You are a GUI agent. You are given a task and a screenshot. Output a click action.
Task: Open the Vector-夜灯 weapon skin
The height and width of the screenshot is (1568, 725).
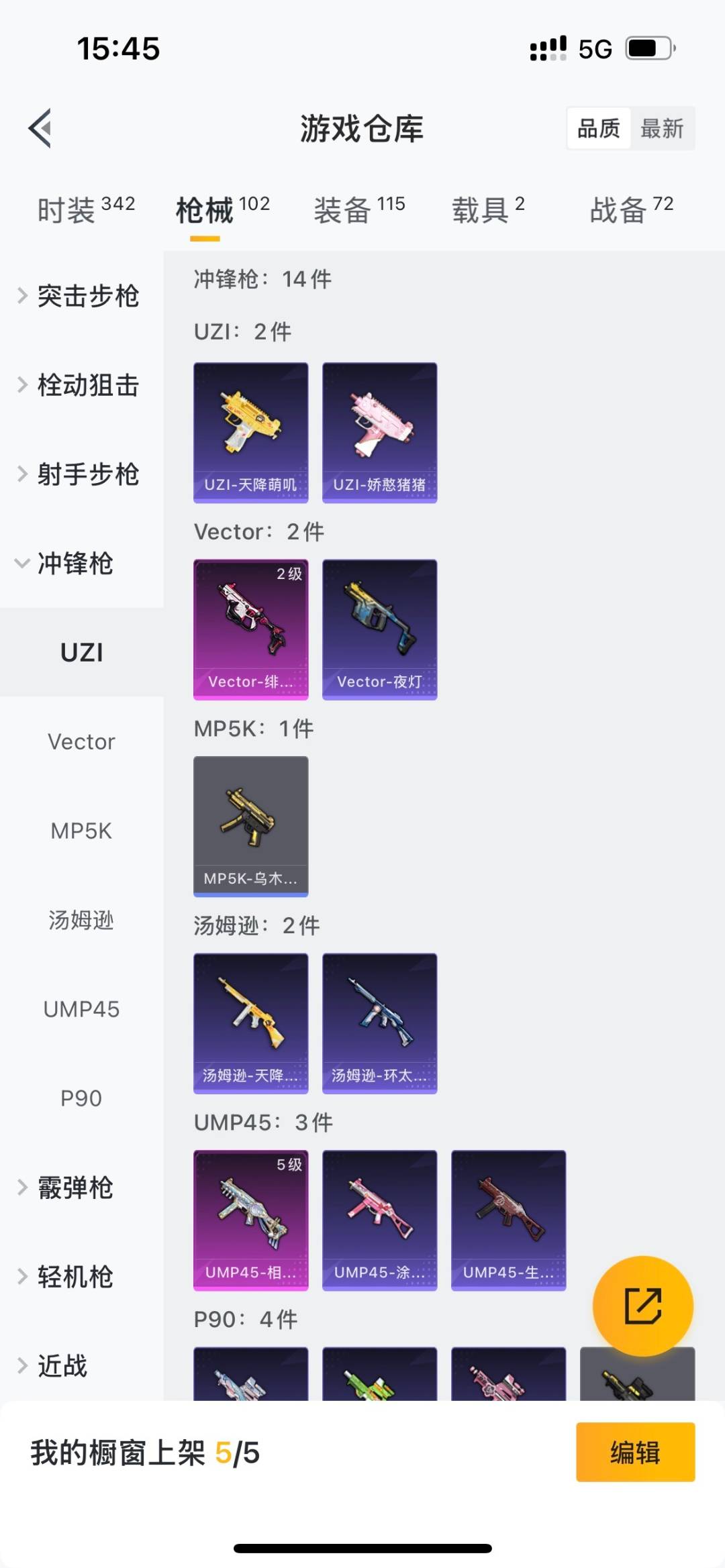379,627
